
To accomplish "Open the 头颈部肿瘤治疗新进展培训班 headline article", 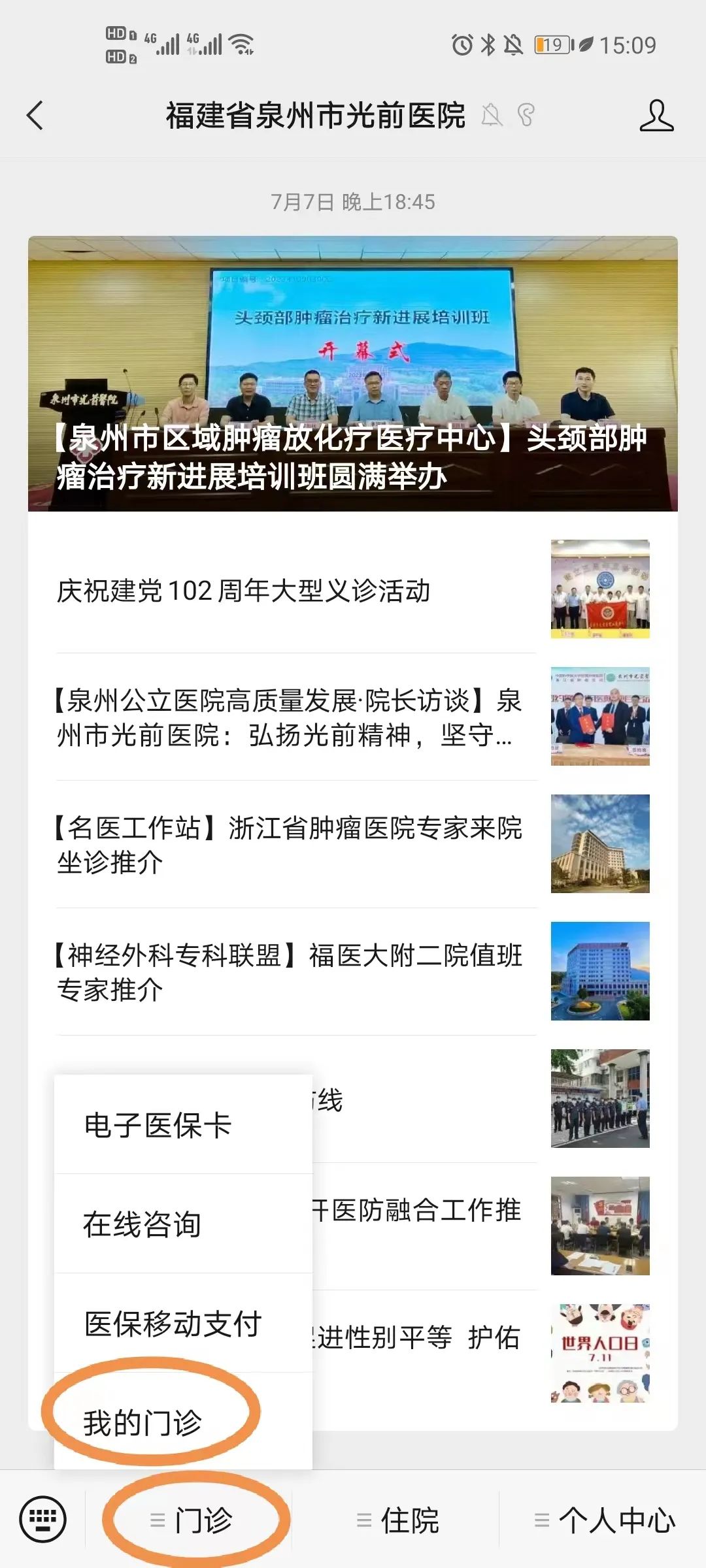I will pyautogui.click(x=352, y=373).
